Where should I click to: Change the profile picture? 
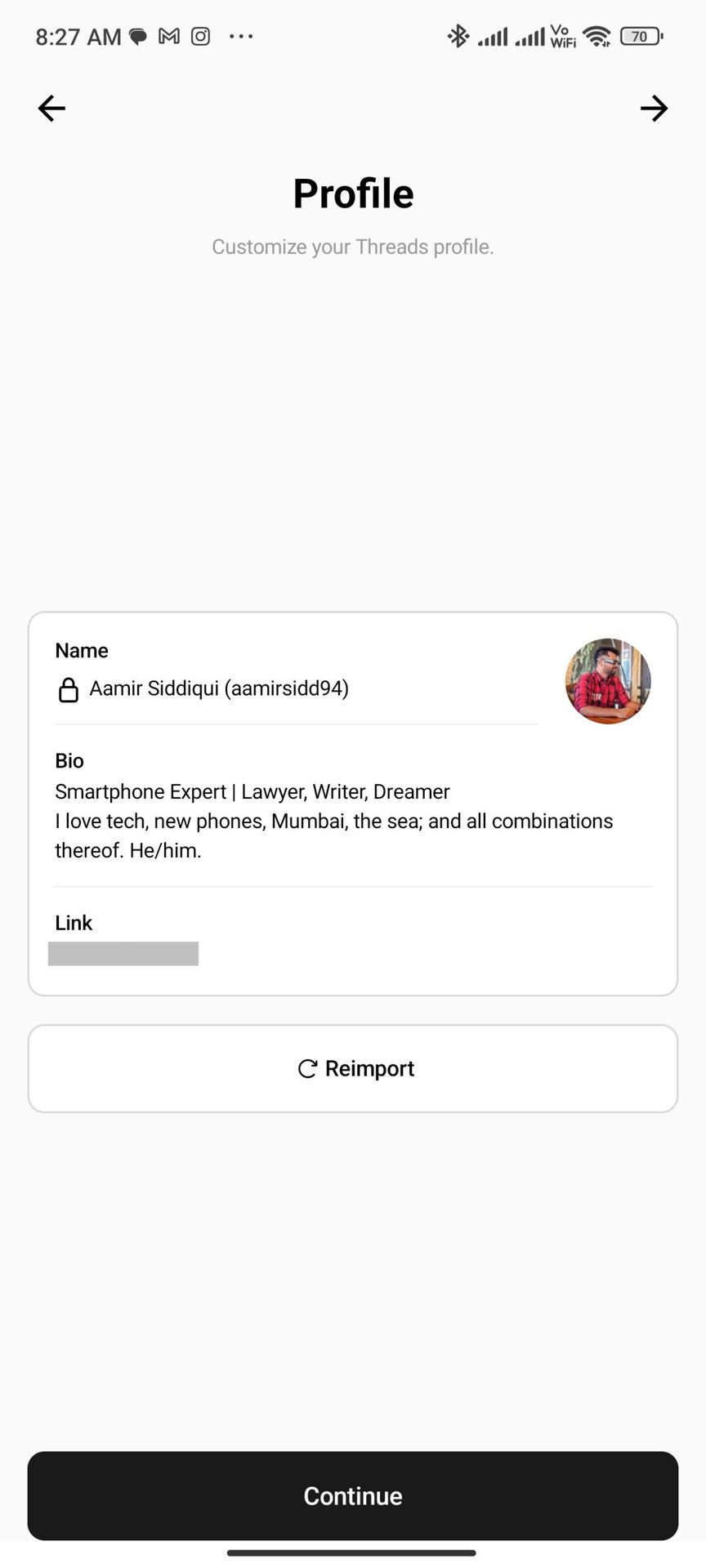coord(608,681)
